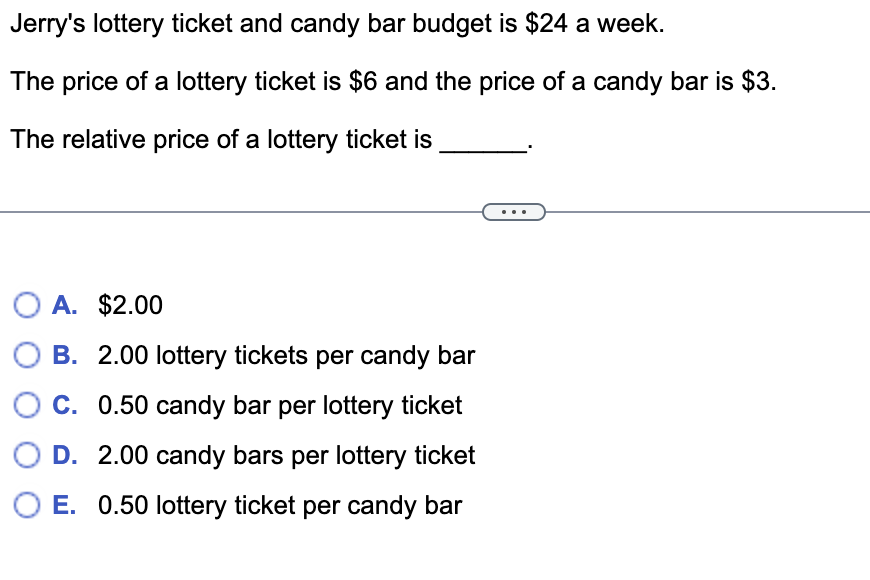Select option E, 0.50 lottery ticket per candy bar
Image resolution: width=870 pixels, height=580 pixels.
click(x=28, y=505)
